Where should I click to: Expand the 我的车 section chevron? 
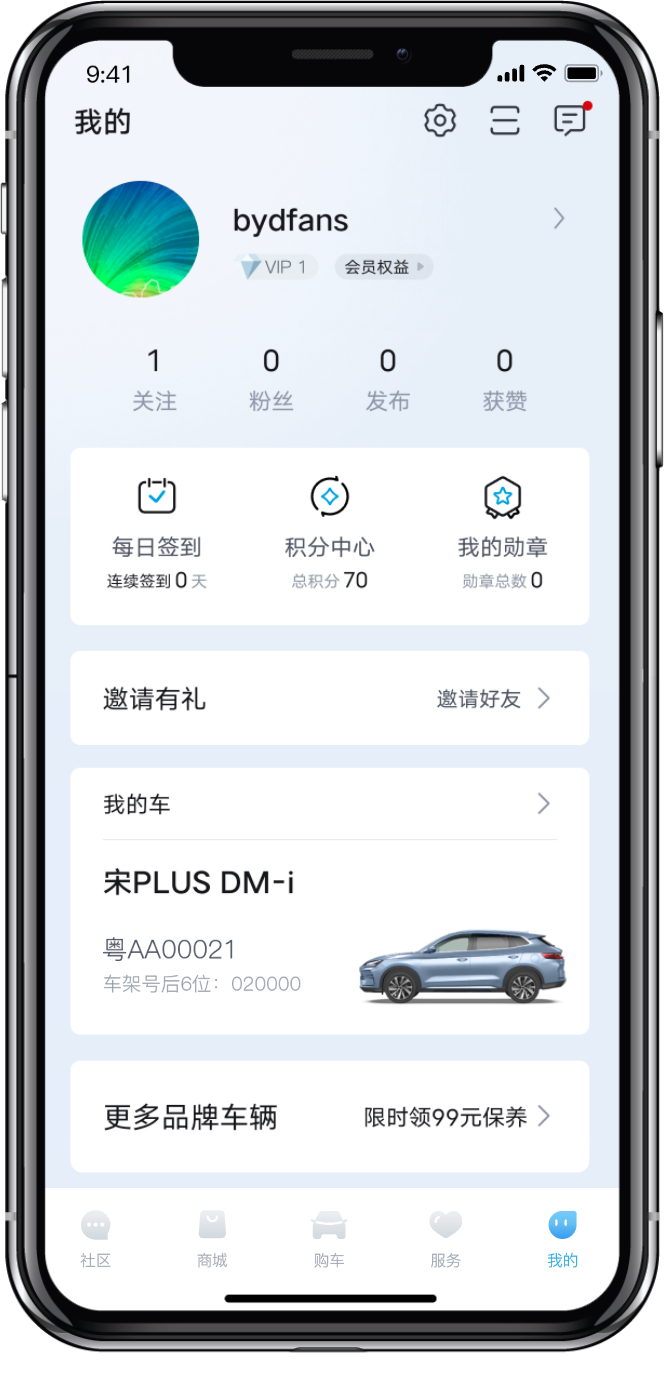coord(544,803)
